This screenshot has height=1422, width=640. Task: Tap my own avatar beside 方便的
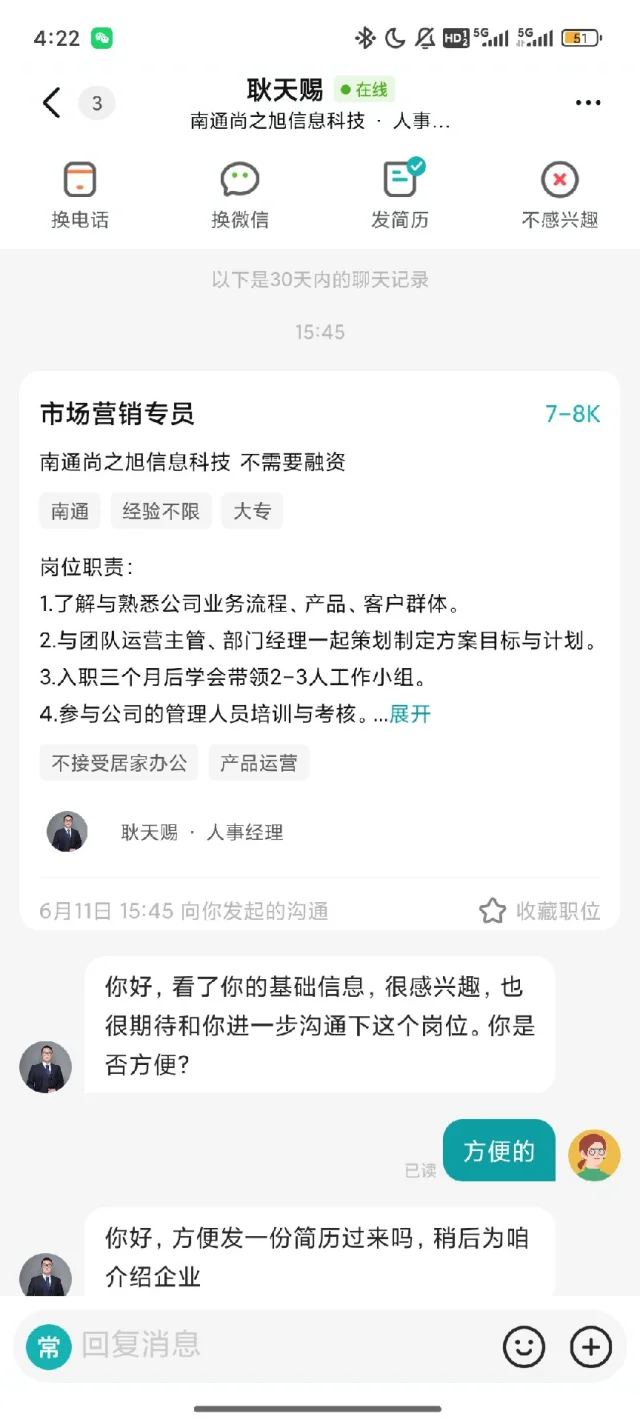click(594, 1155)
